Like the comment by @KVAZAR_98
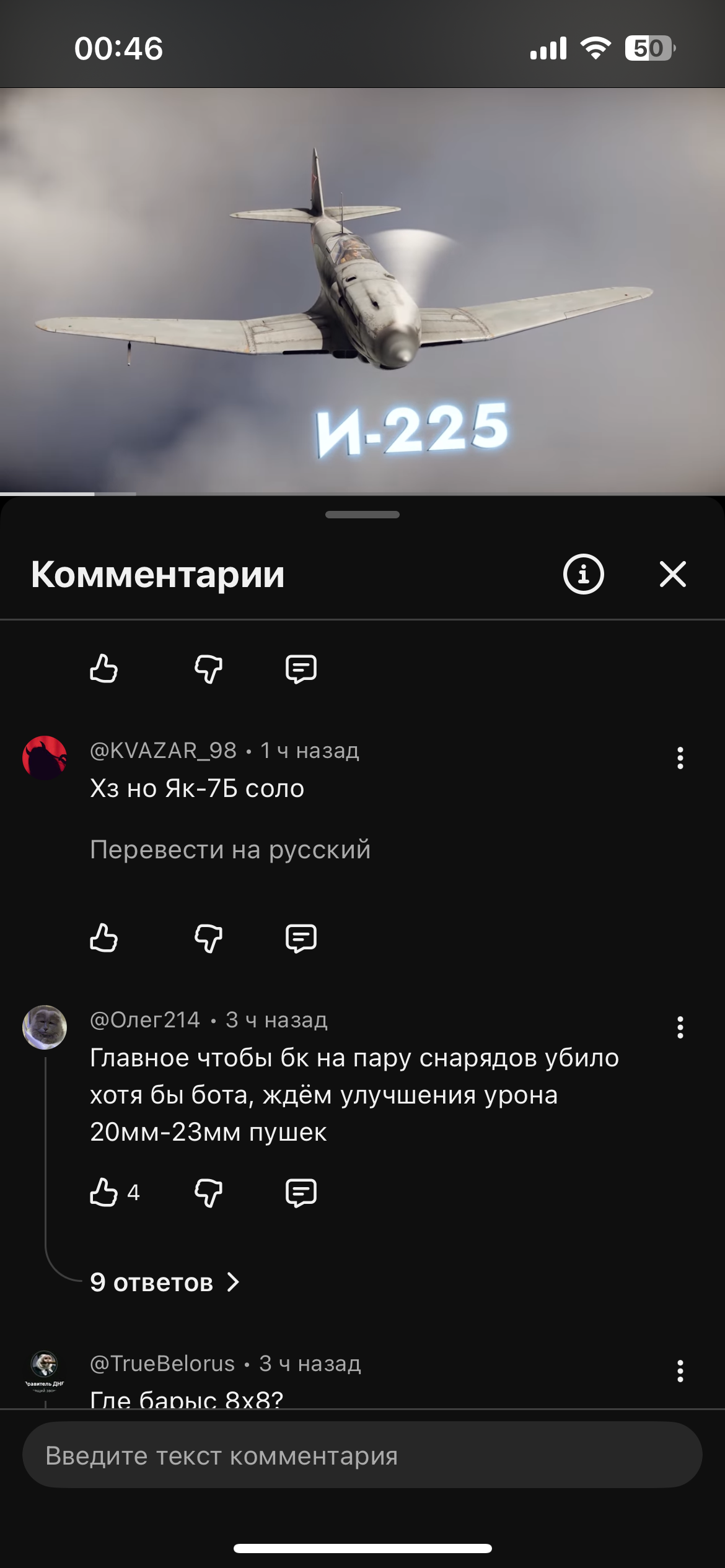Viewport: 725px width, 1568px height. pos(103,938)
